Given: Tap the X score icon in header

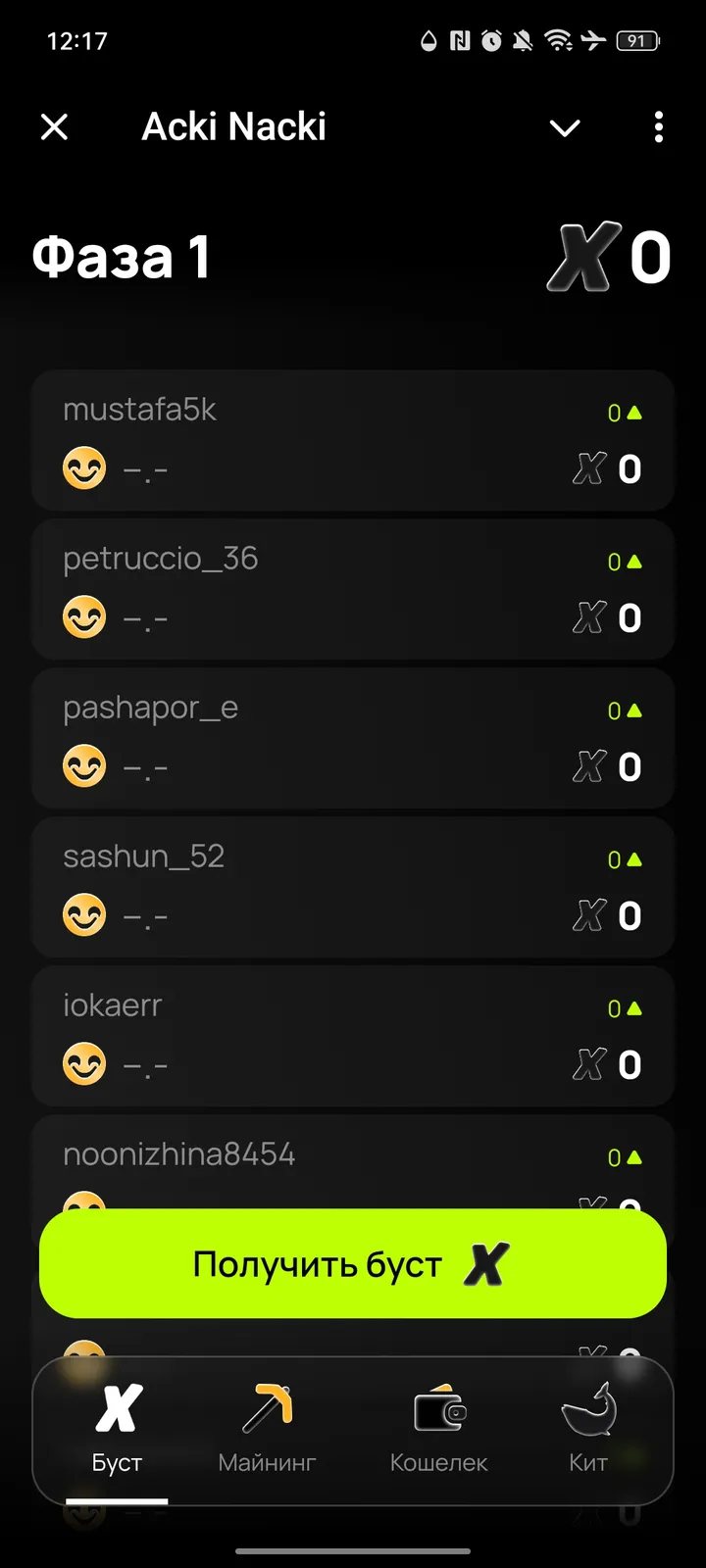Looking at the screenshot, I should click(x=585, y=257).
